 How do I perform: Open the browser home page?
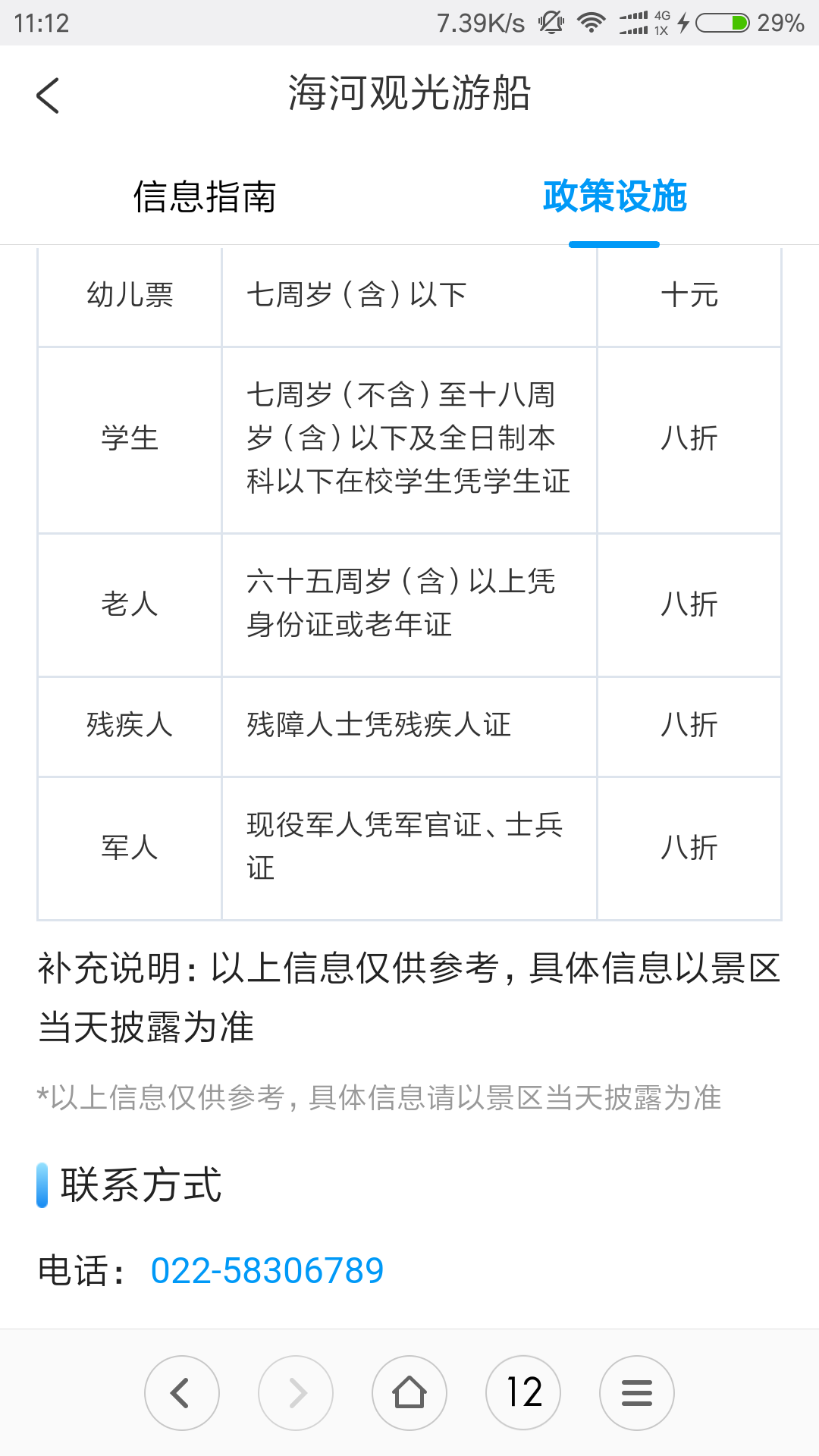[409, 1393]
